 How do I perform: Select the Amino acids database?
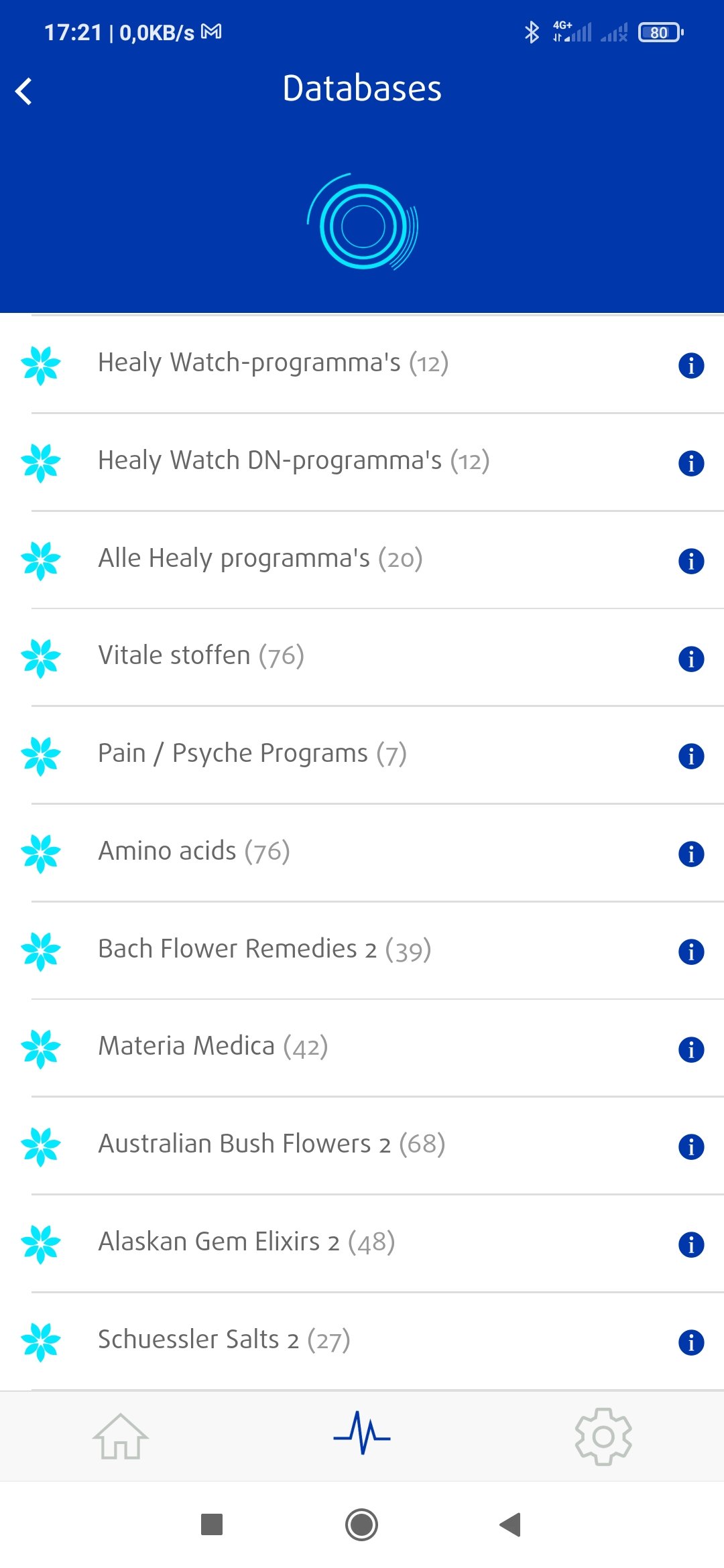tap(194, 852)
